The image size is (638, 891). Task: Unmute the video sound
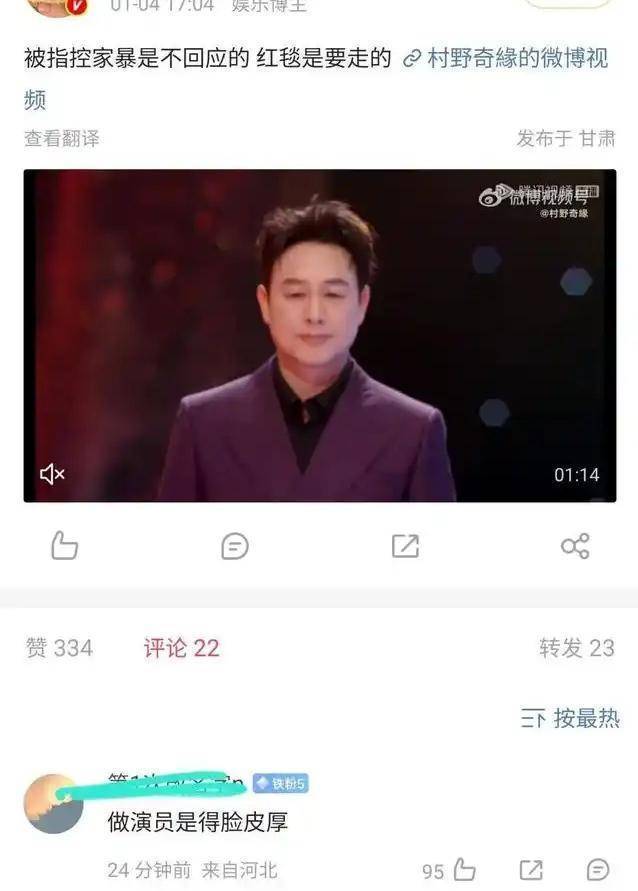click(52, 474)
